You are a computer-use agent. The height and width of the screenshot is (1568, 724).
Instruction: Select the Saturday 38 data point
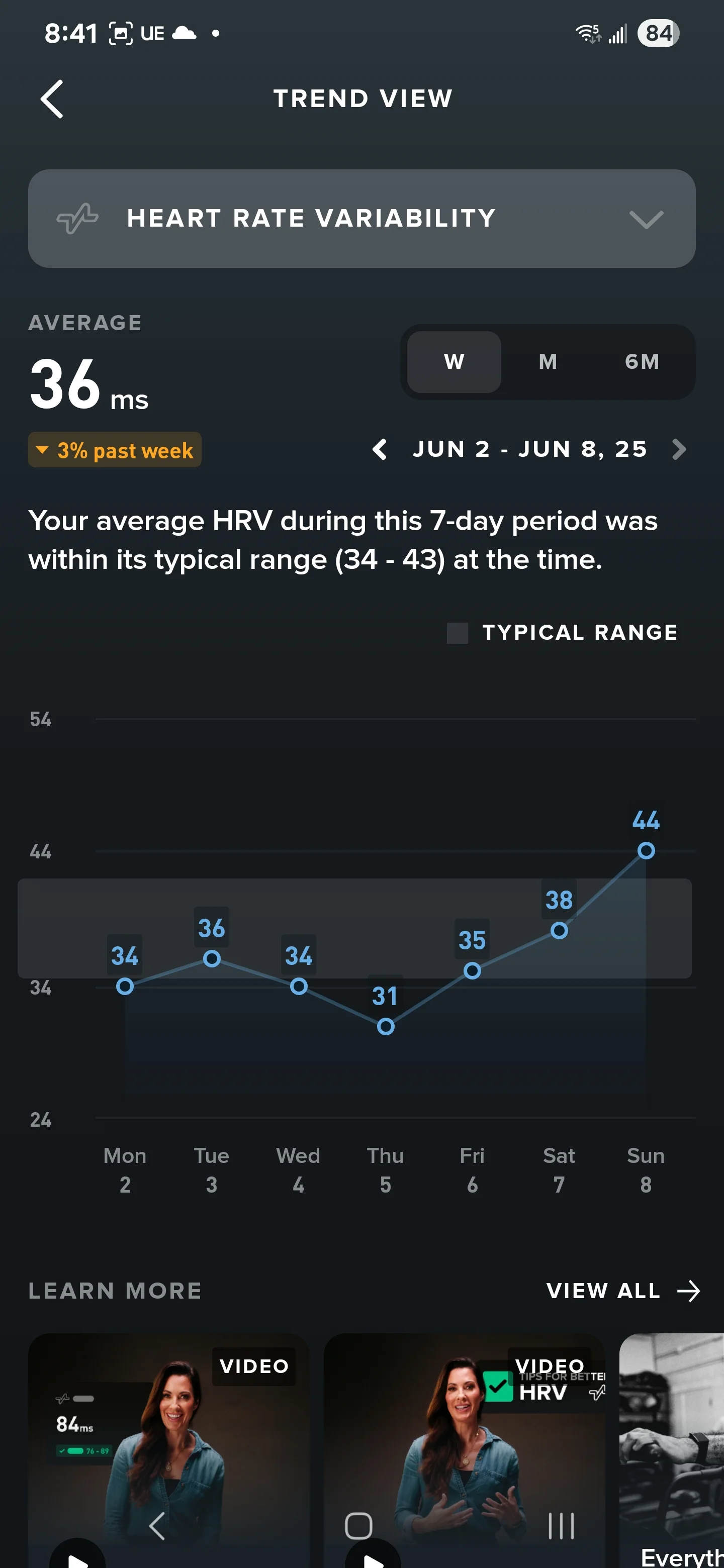(559, 930)
